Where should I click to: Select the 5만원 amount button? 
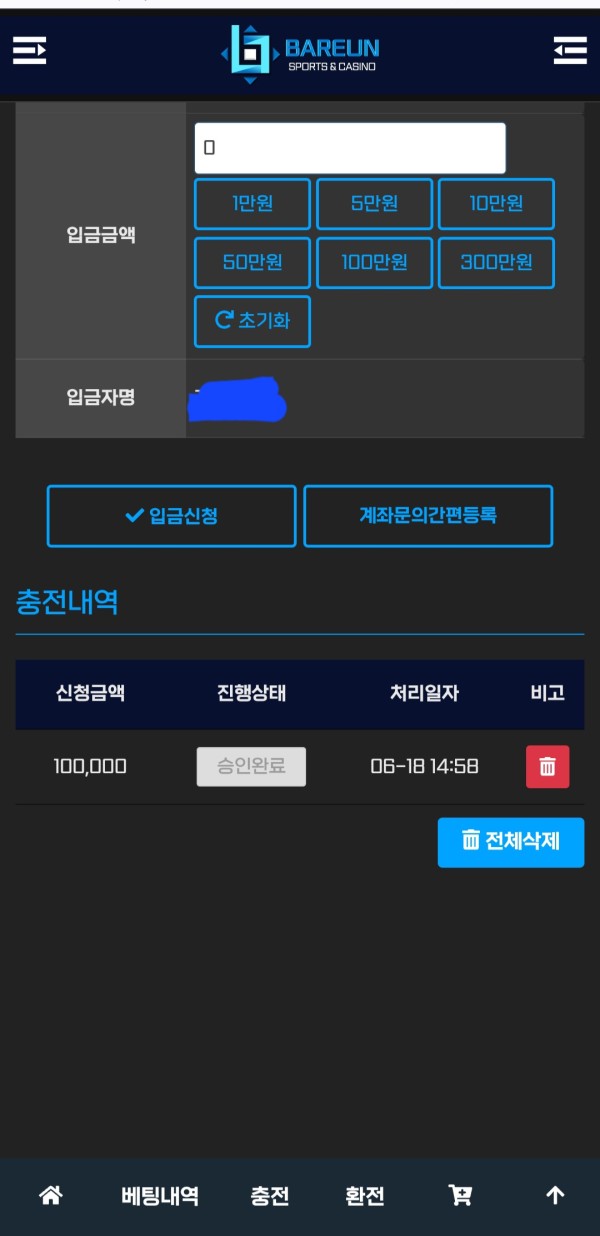(x=374, y=204)
